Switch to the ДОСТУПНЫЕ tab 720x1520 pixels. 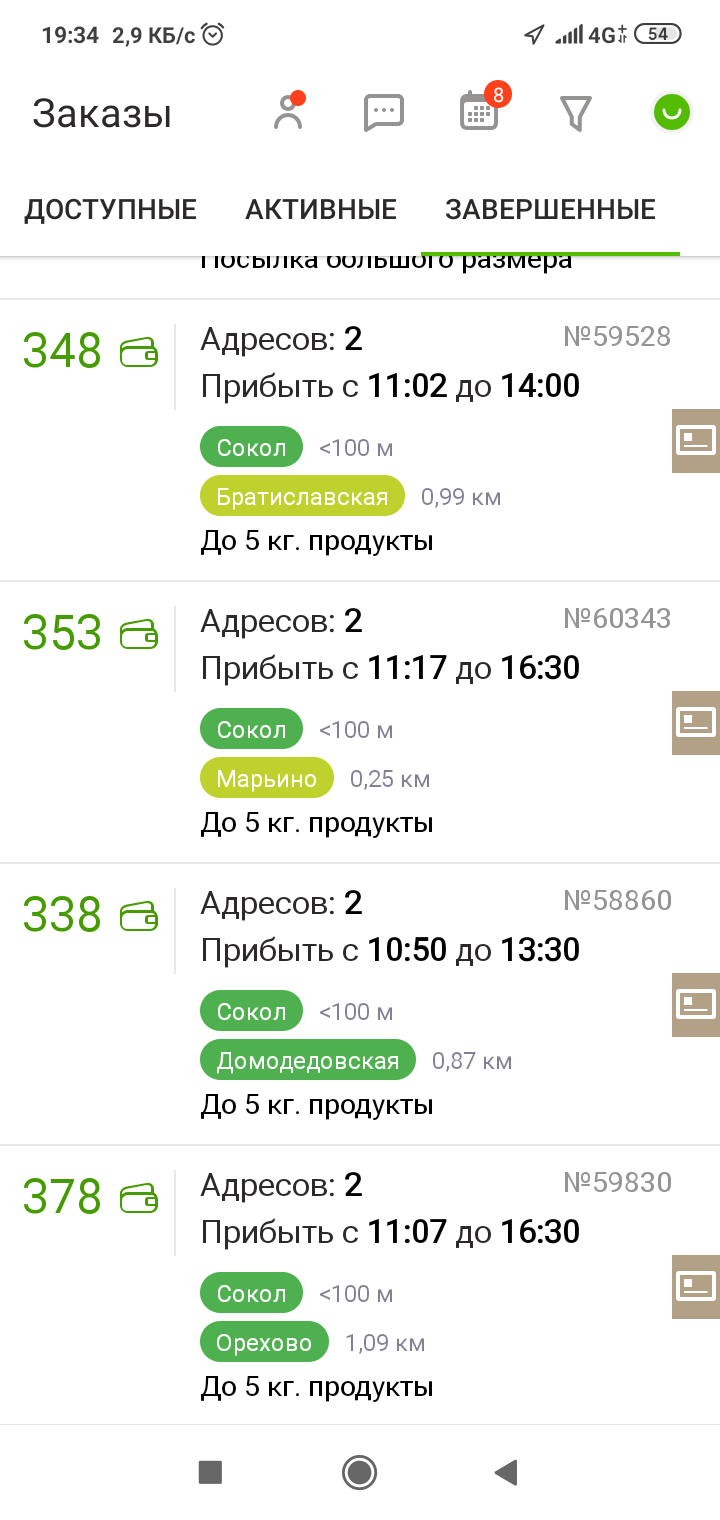tap(111, 210)
